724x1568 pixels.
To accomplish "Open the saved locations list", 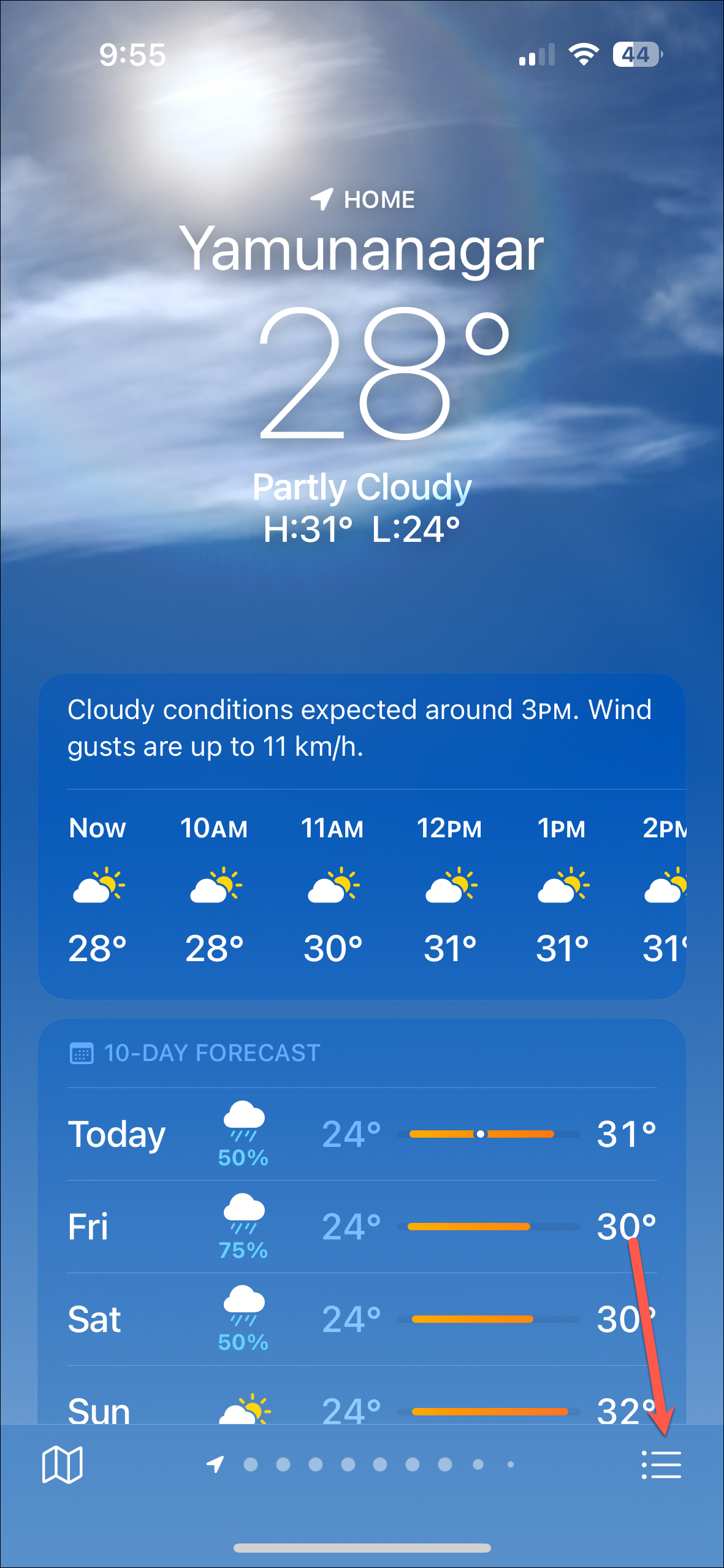I will click(x=661, y=1465).
